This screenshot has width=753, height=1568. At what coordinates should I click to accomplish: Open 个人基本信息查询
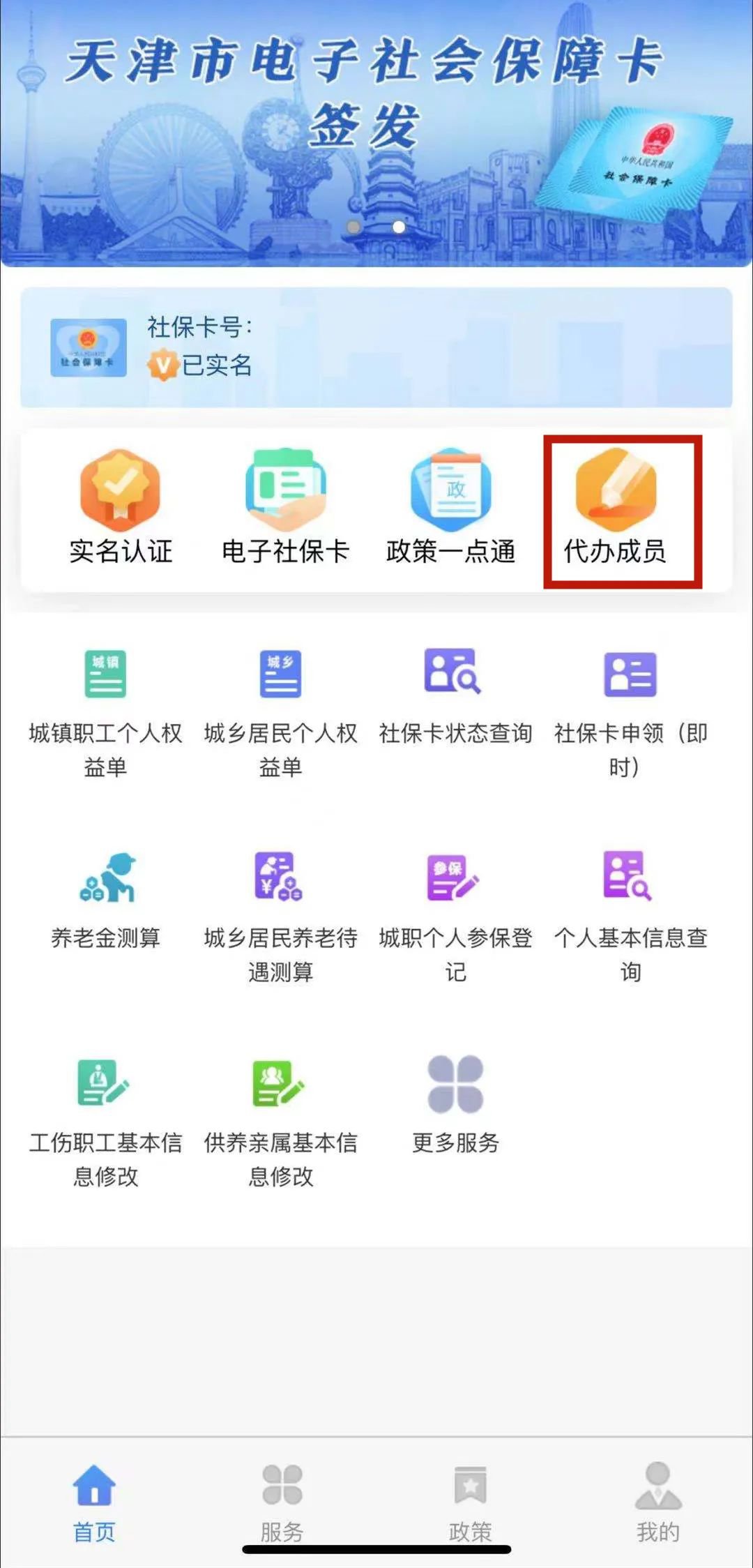click(630, 914)
